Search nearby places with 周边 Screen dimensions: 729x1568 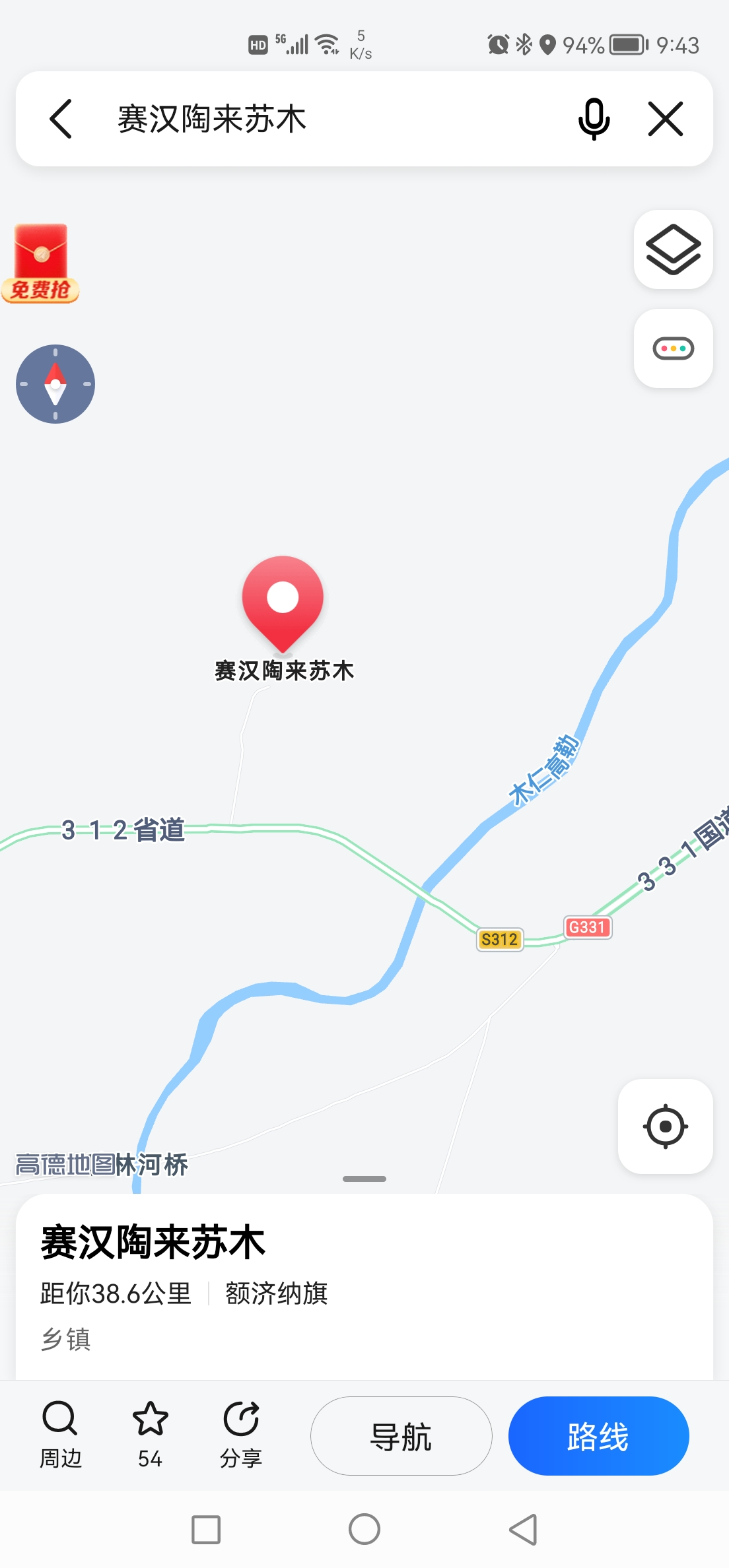60,1435
